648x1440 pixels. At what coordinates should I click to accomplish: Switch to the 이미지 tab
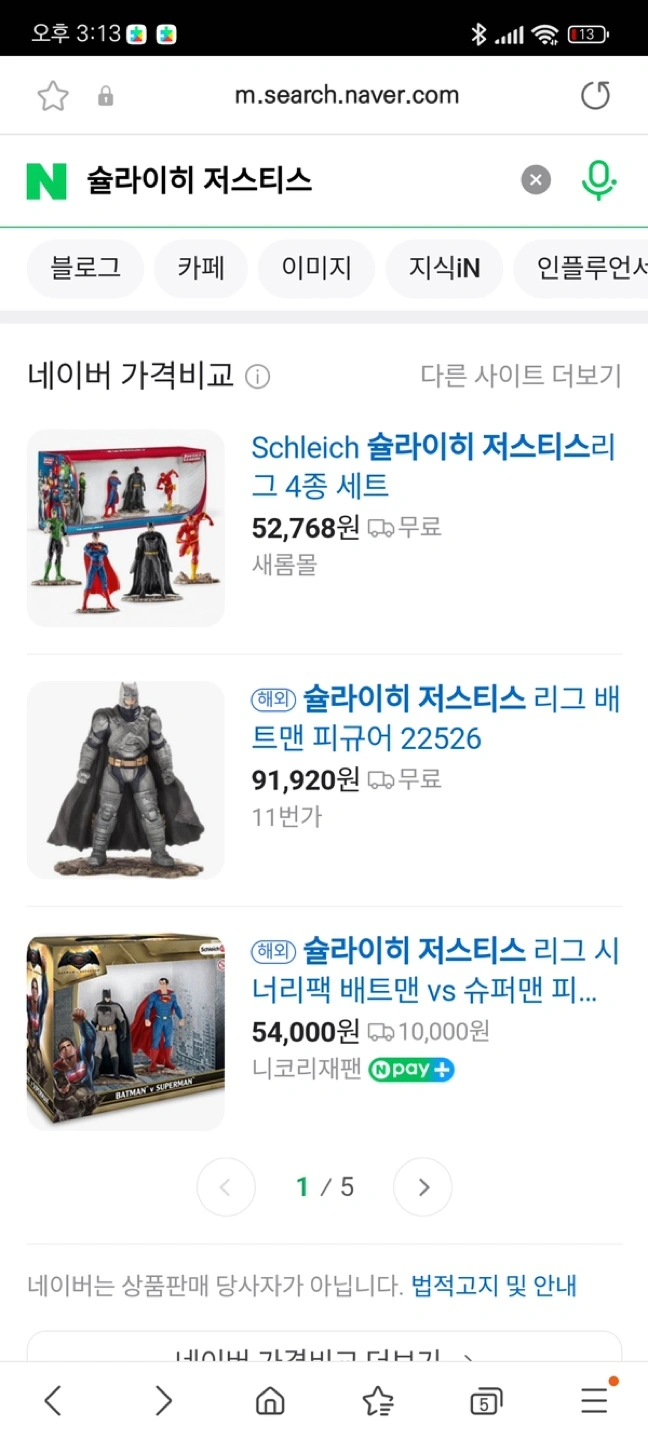[x=316, y=268]
